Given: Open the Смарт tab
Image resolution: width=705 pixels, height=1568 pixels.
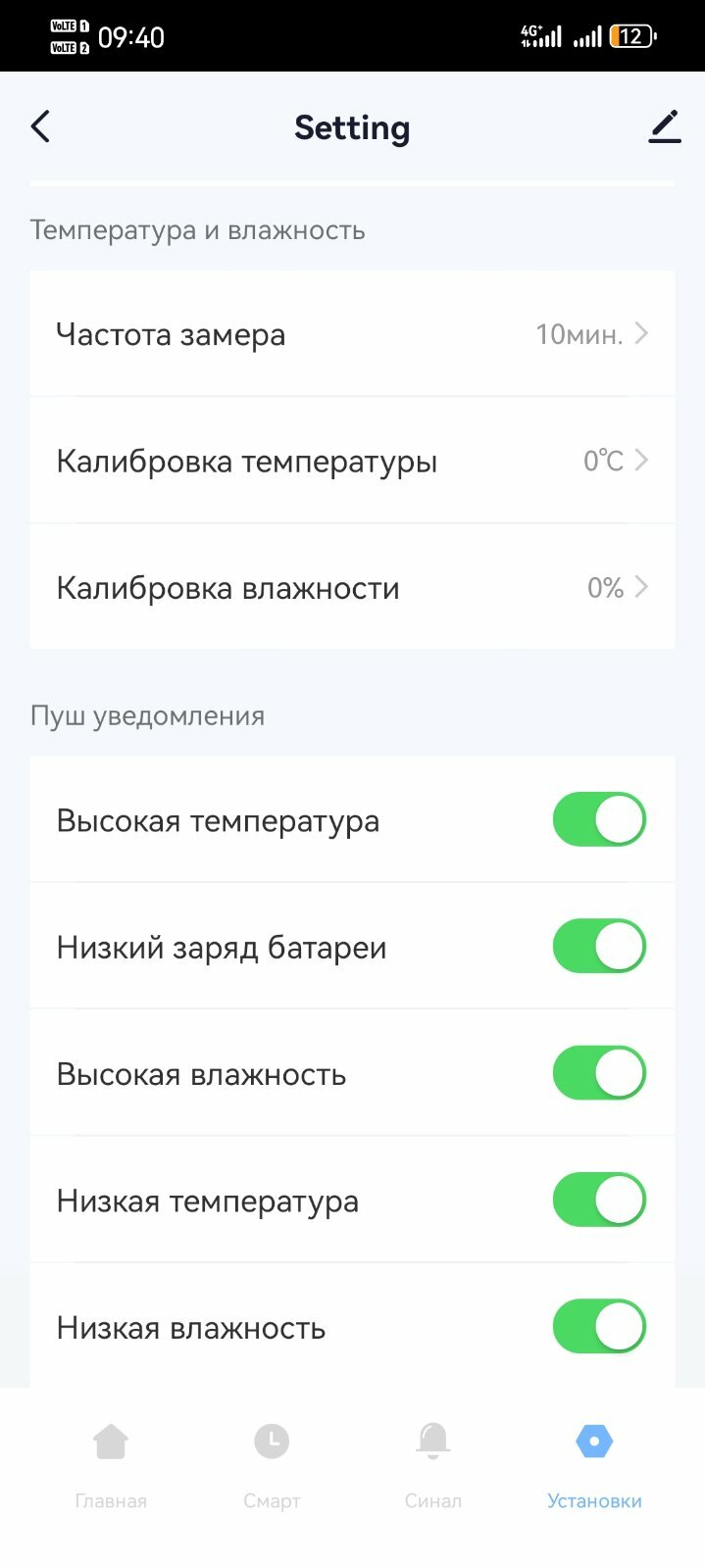Looking at the screenshot, I should pos(272,1461).
